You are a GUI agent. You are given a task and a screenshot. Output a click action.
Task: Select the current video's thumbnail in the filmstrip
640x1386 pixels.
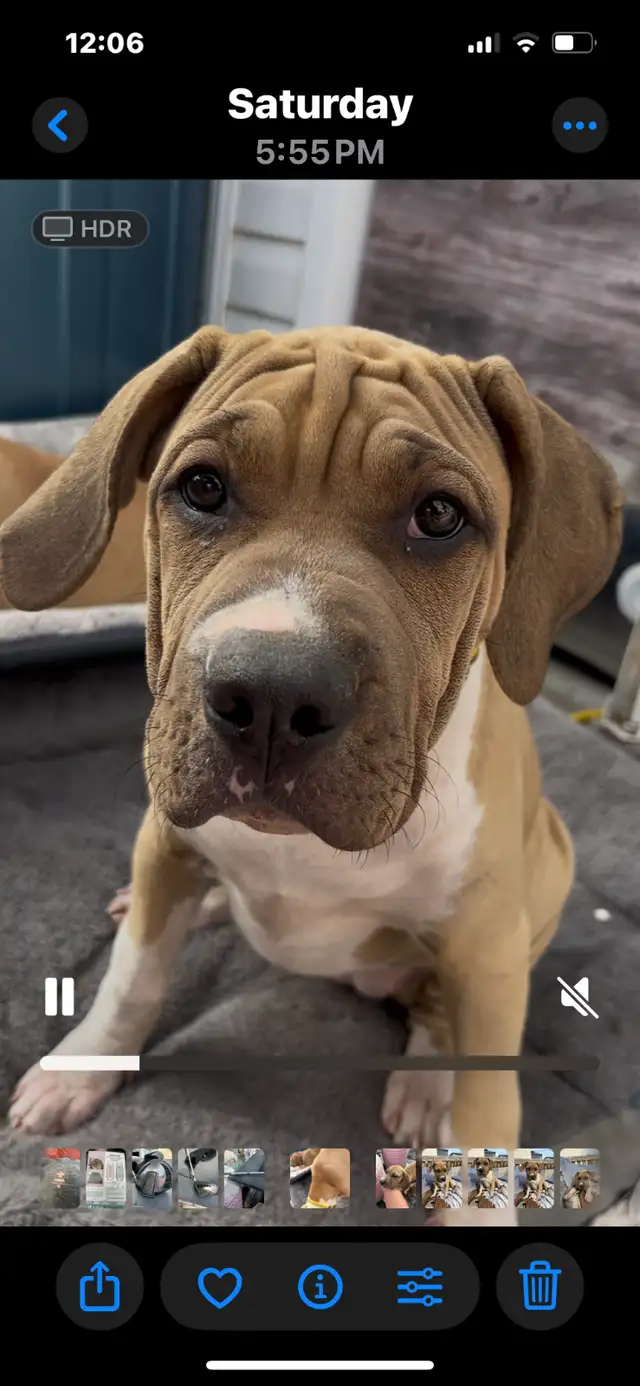(320, 1179)
